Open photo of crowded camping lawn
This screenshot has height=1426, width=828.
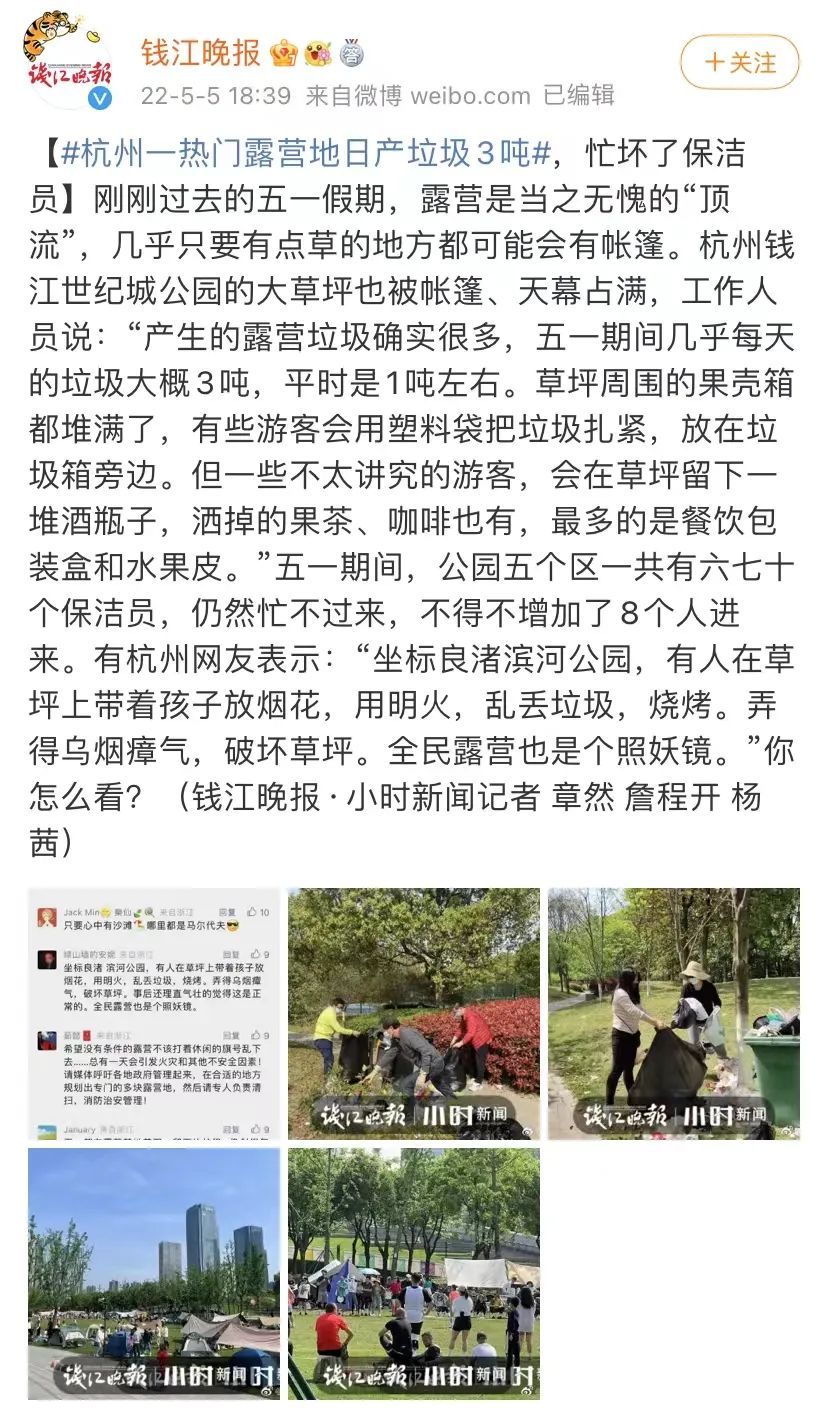413,1273
